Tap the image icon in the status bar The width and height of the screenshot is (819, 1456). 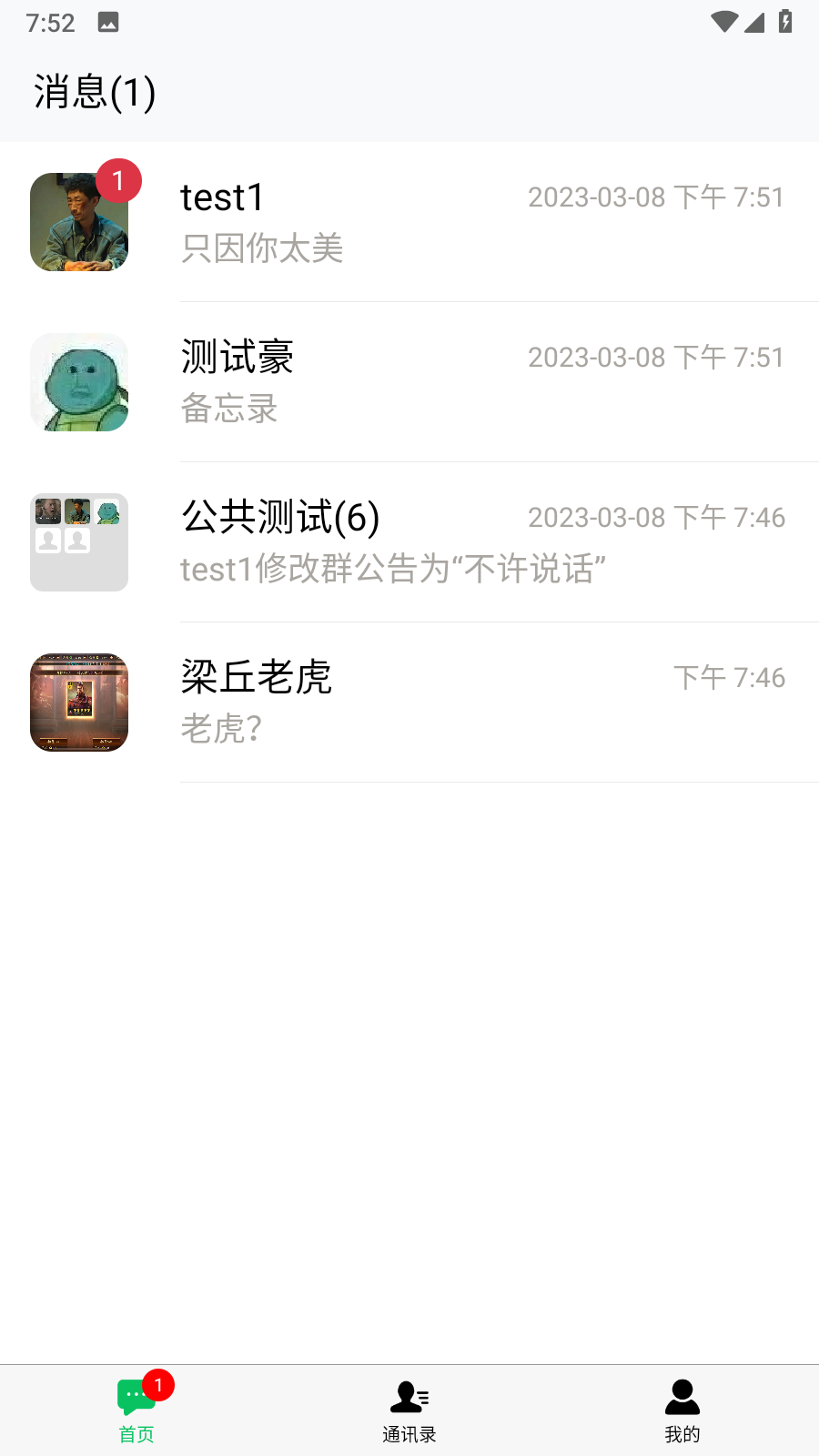(x=109, y=22)
